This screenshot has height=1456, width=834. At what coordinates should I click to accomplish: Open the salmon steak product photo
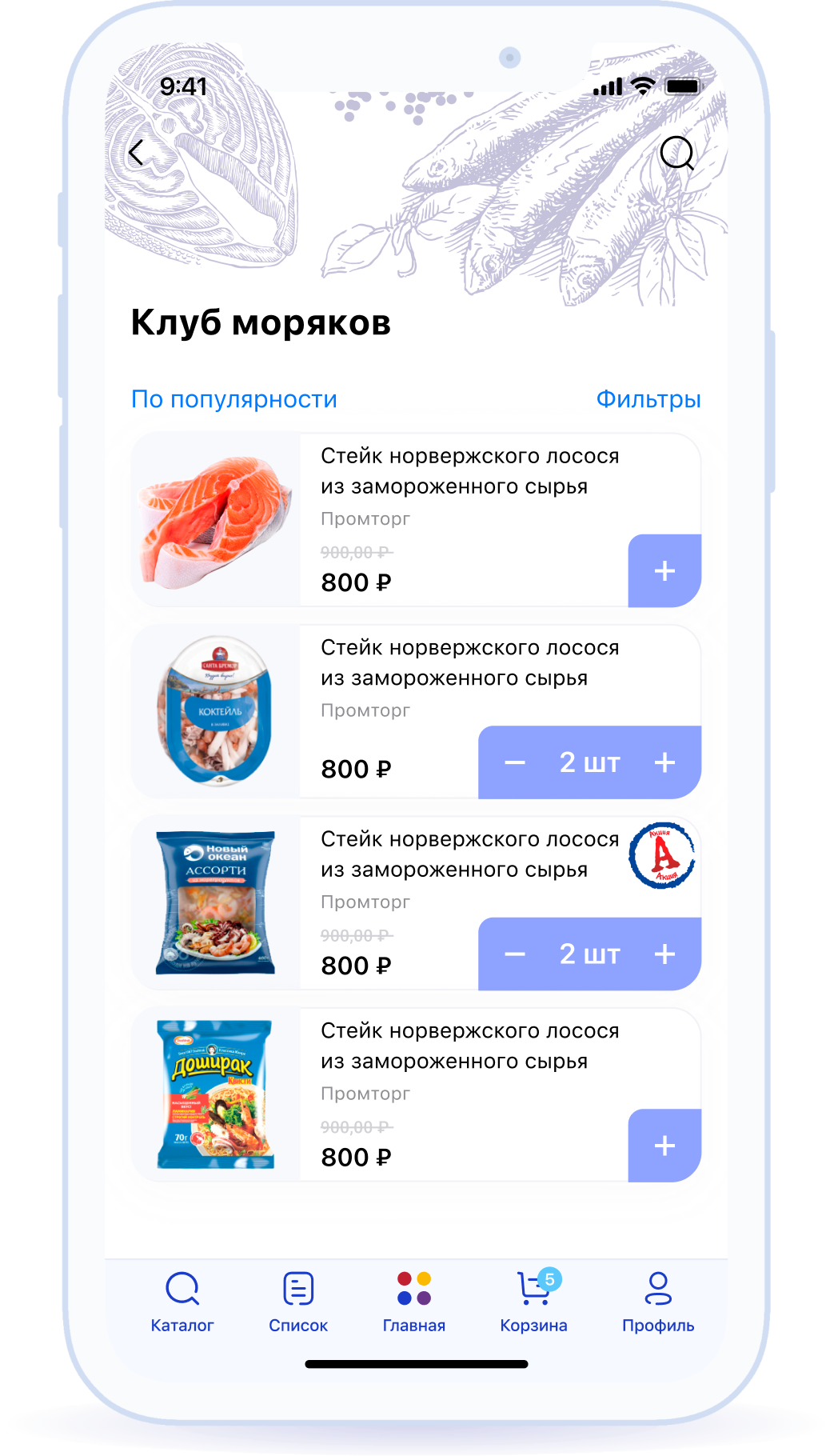point(216,520)
